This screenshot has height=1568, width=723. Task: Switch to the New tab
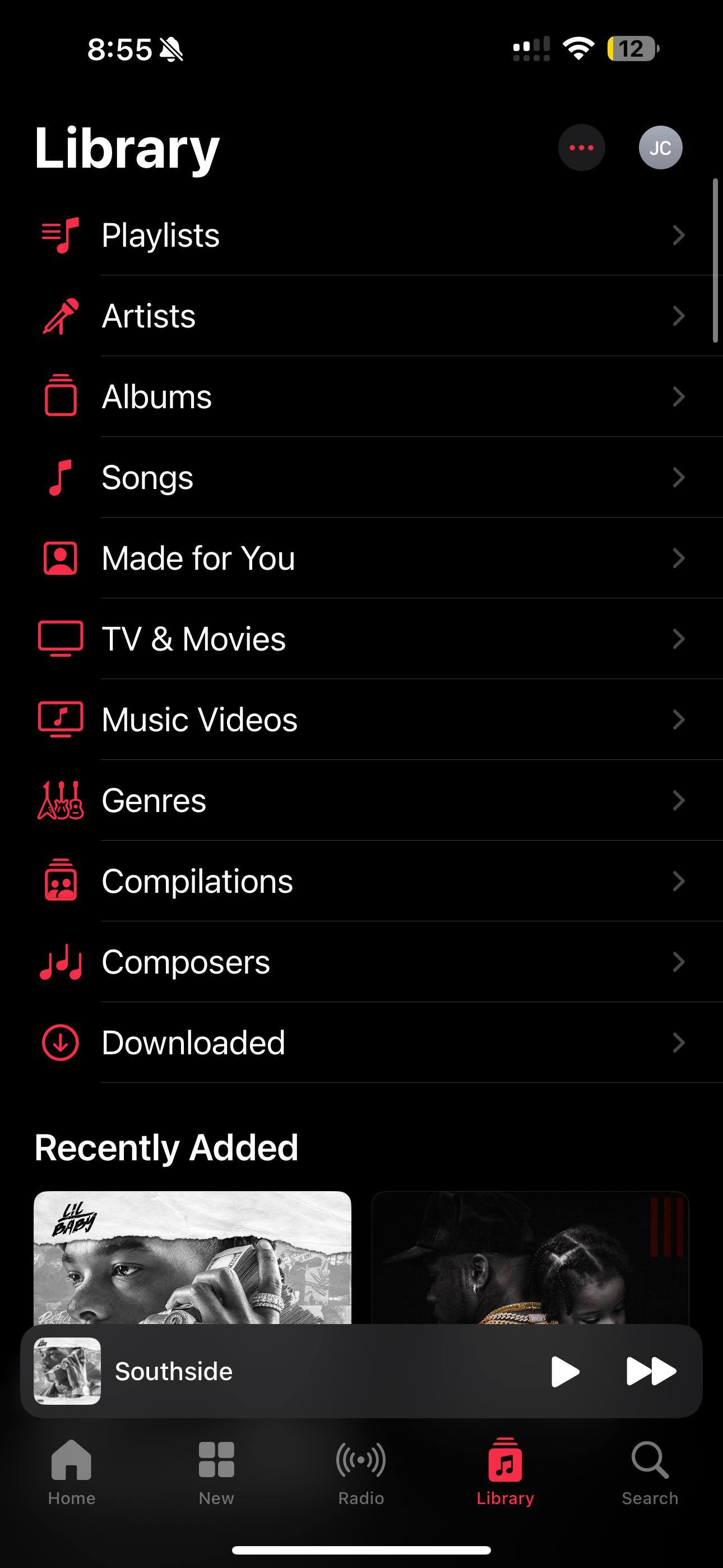216,1470
